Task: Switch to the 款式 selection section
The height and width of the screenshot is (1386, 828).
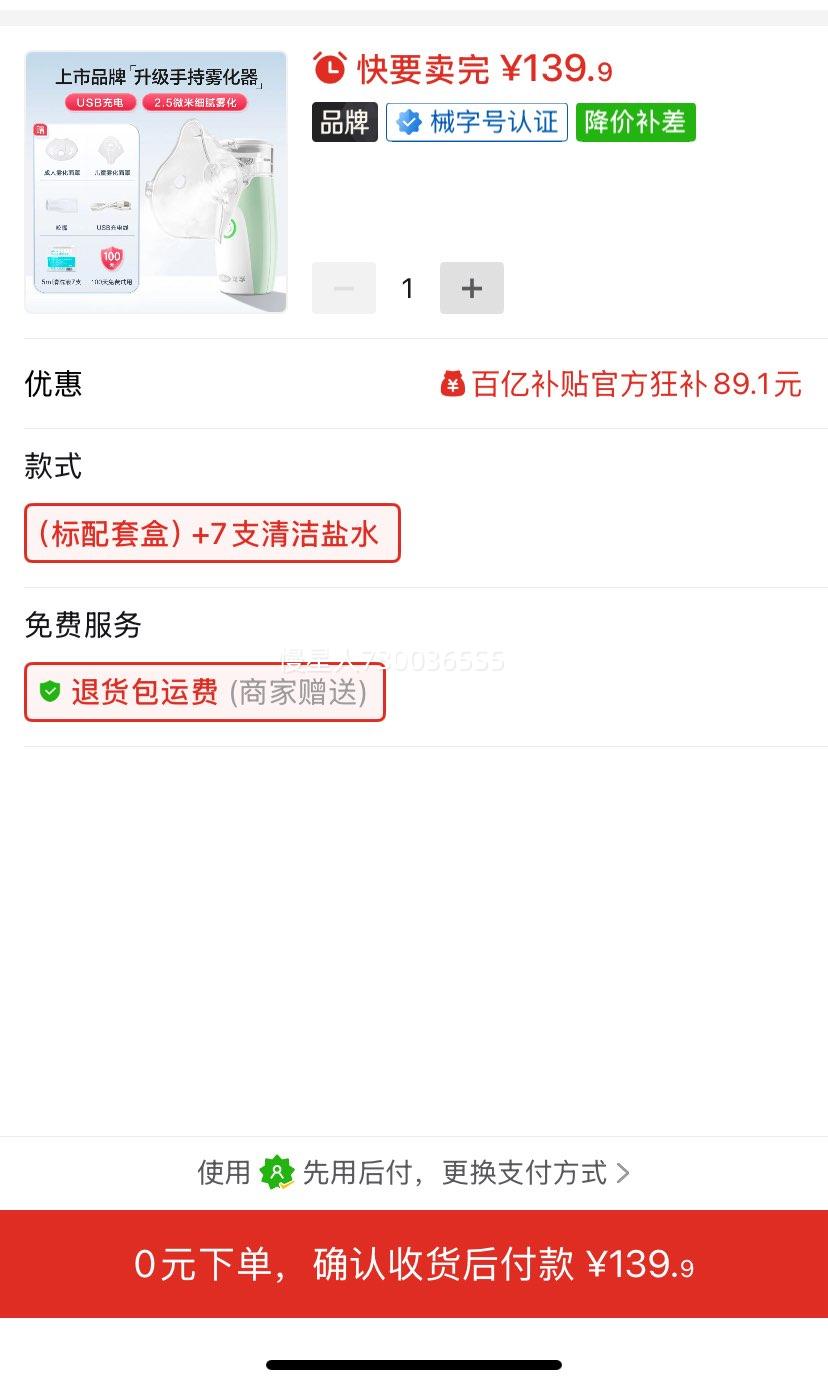Action: pos(53,466)
